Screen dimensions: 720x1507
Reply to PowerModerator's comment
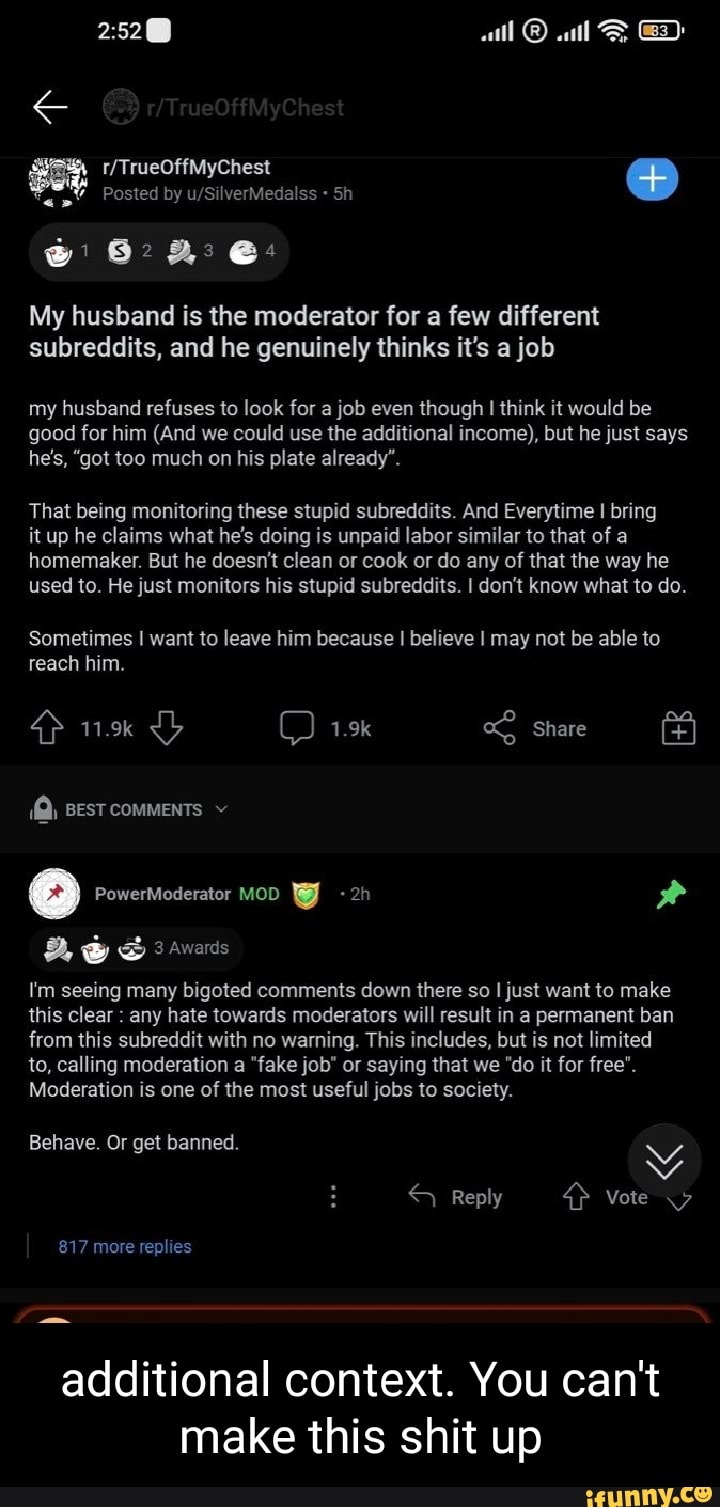pyautogui.click(x=456, y=1197)
